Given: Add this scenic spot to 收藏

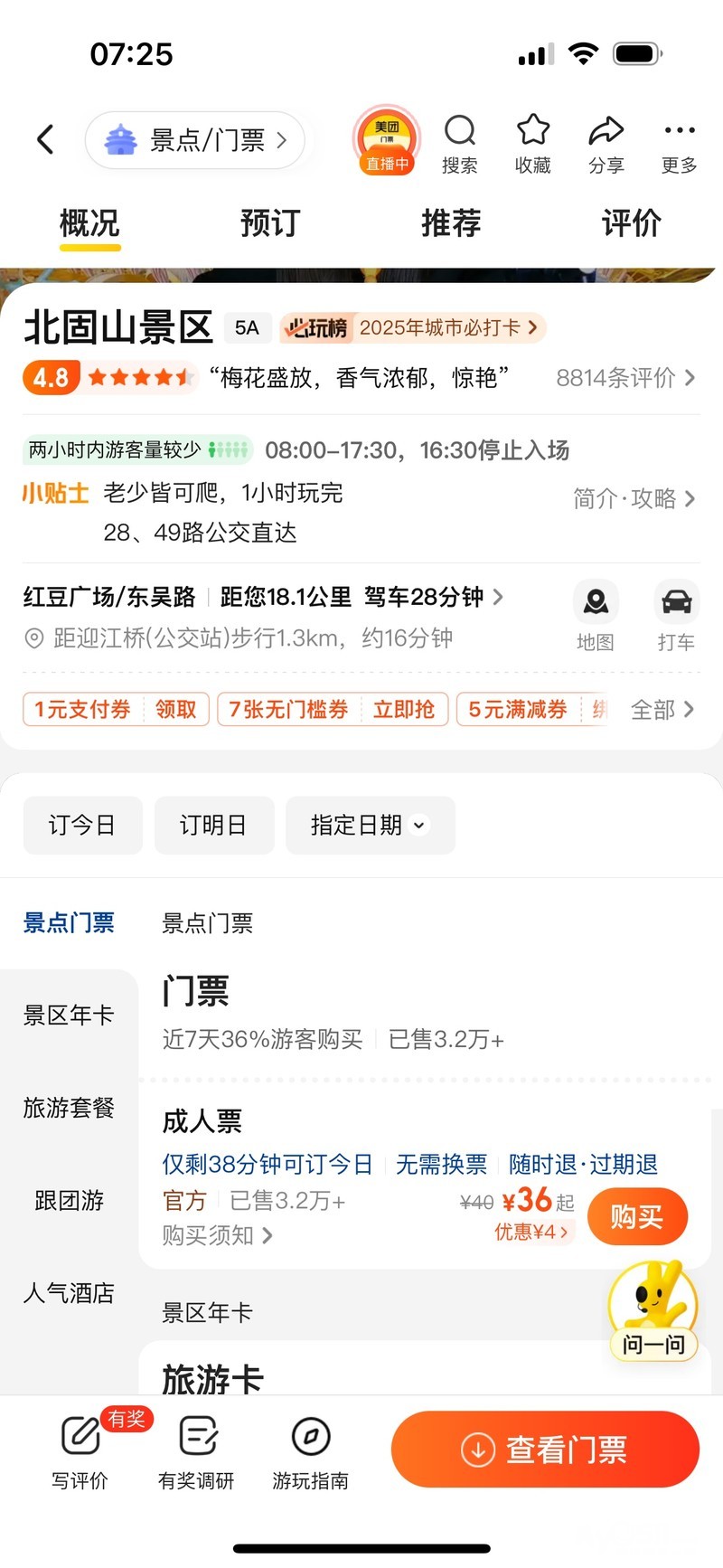Looking at the screenshot, I should click(x=533, y=143).
